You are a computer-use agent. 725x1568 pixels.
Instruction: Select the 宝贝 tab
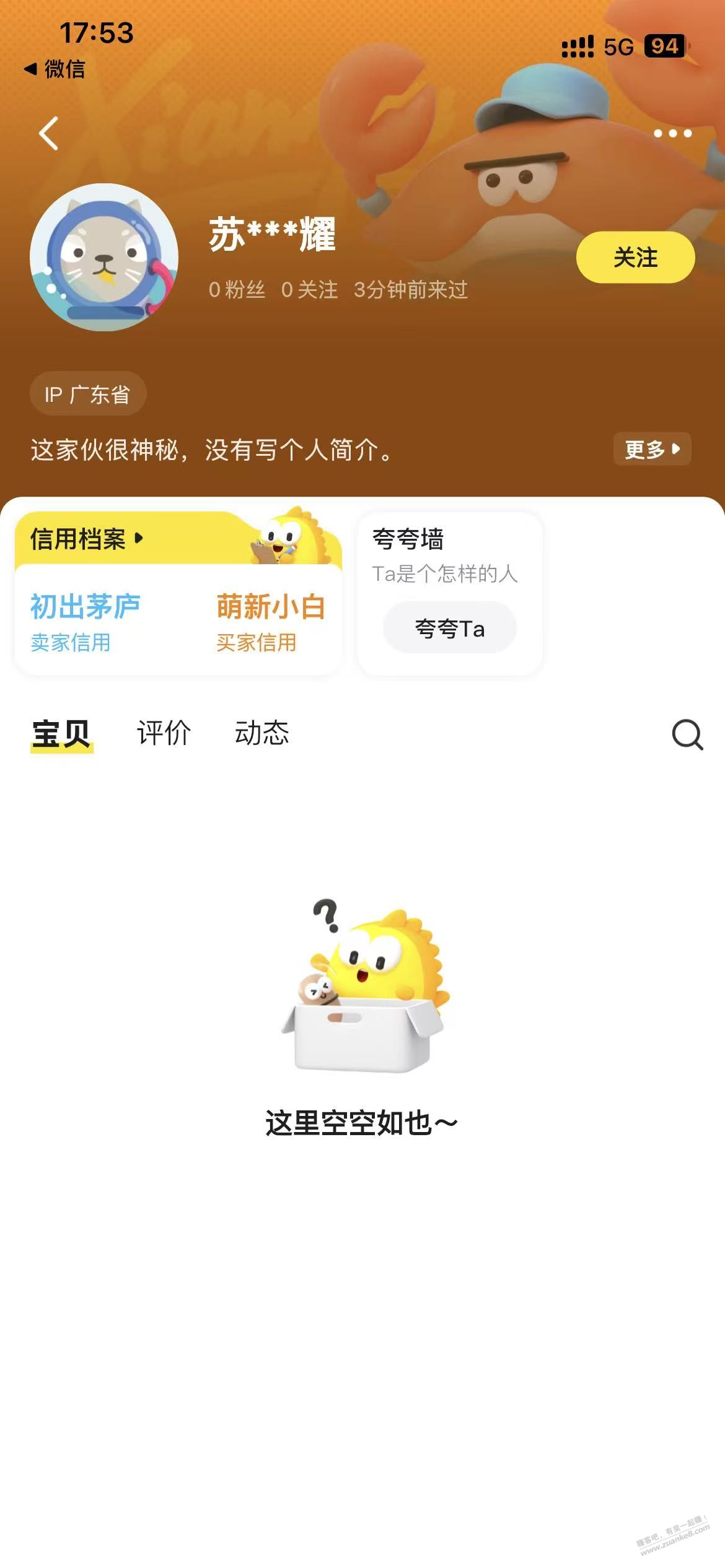point(61,734)
